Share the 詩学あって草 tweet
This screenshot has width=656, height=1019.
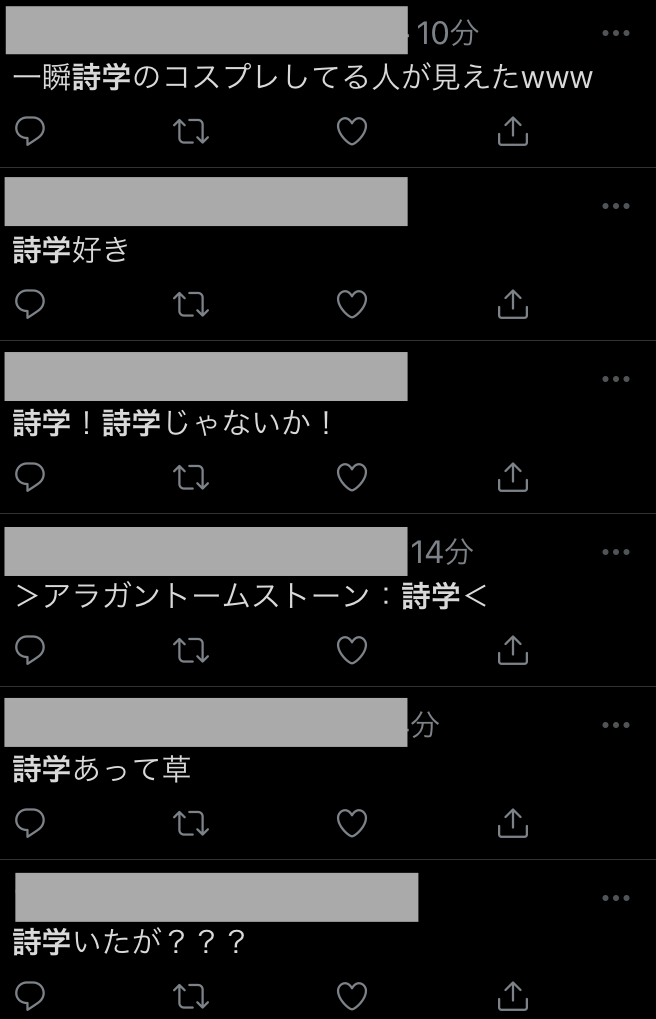(x=512, y=824)
